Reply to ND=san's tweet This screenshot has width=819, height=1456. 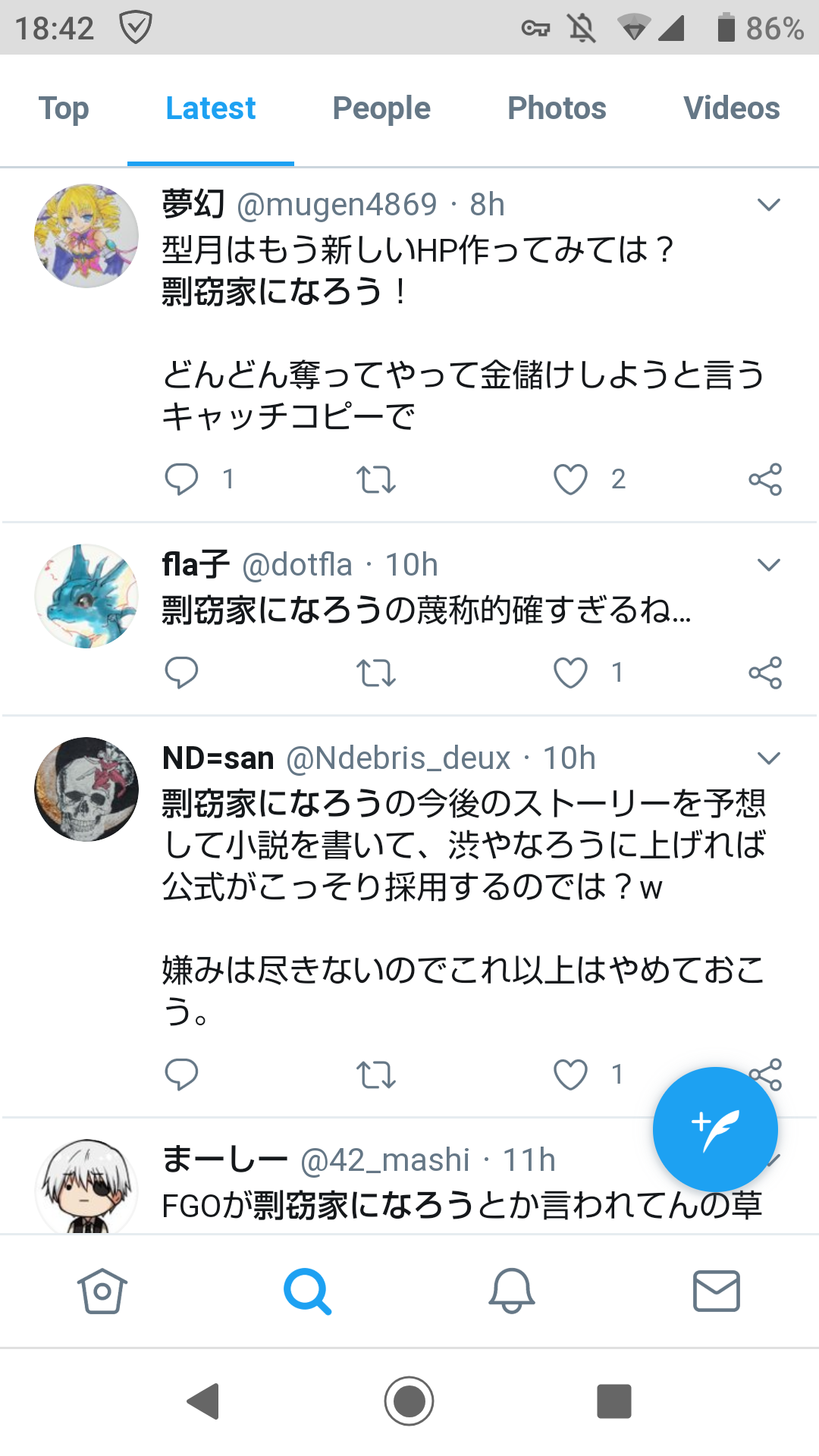[181, 1075]
